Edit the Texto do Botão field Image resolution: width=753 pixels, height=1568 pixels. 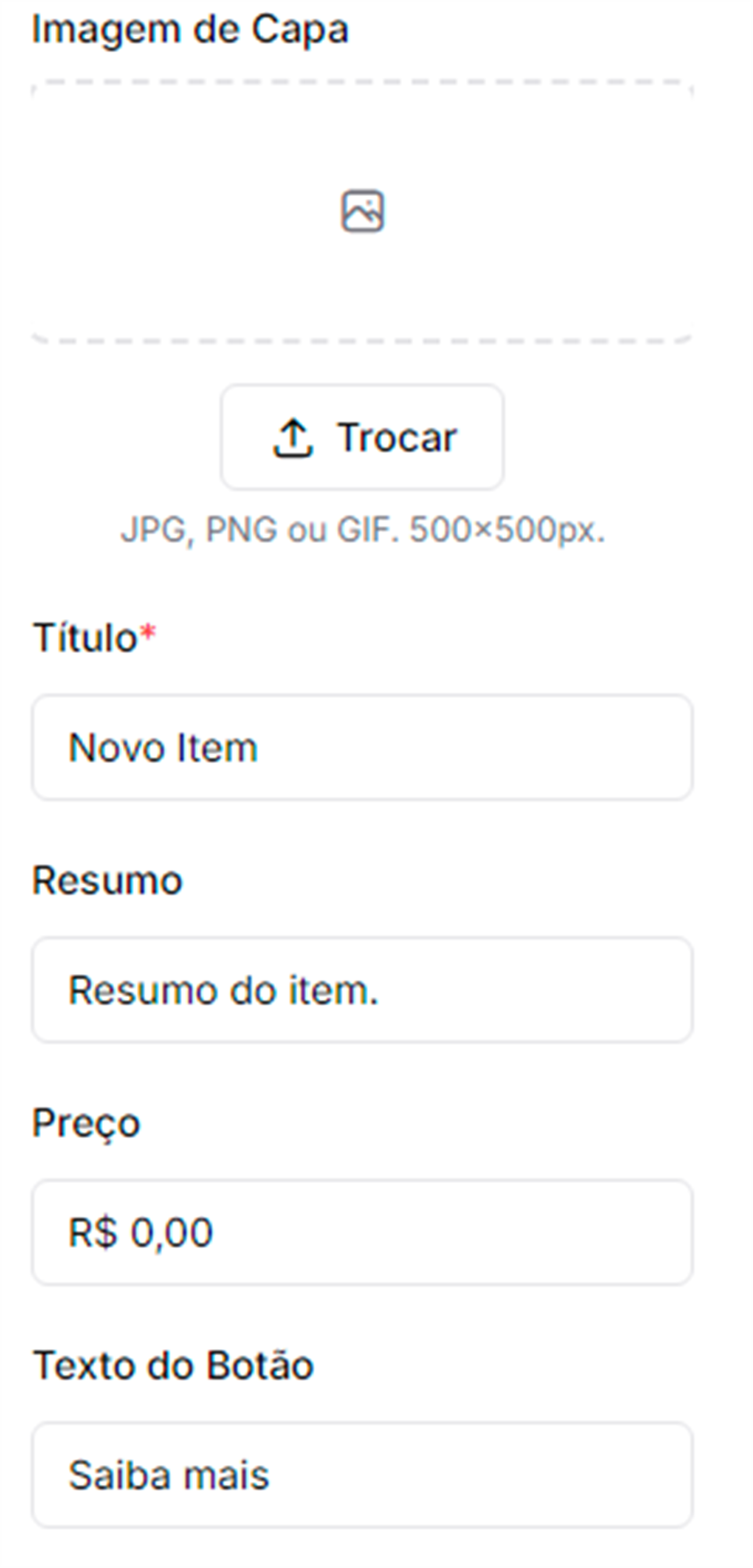tap(362, 1475)
